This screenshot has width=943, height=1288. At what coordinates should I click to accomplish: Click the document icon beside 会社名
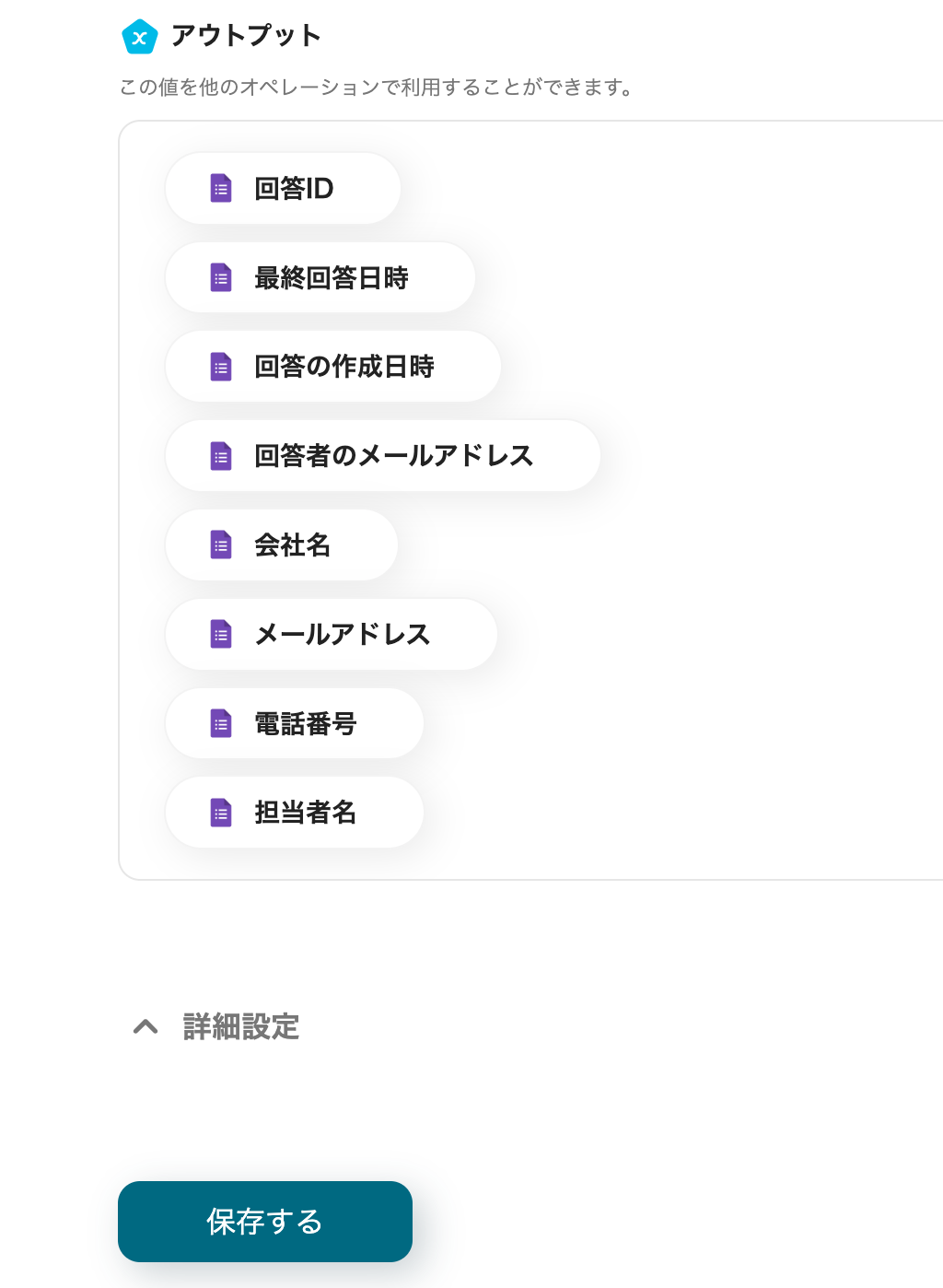pos(222,544)
